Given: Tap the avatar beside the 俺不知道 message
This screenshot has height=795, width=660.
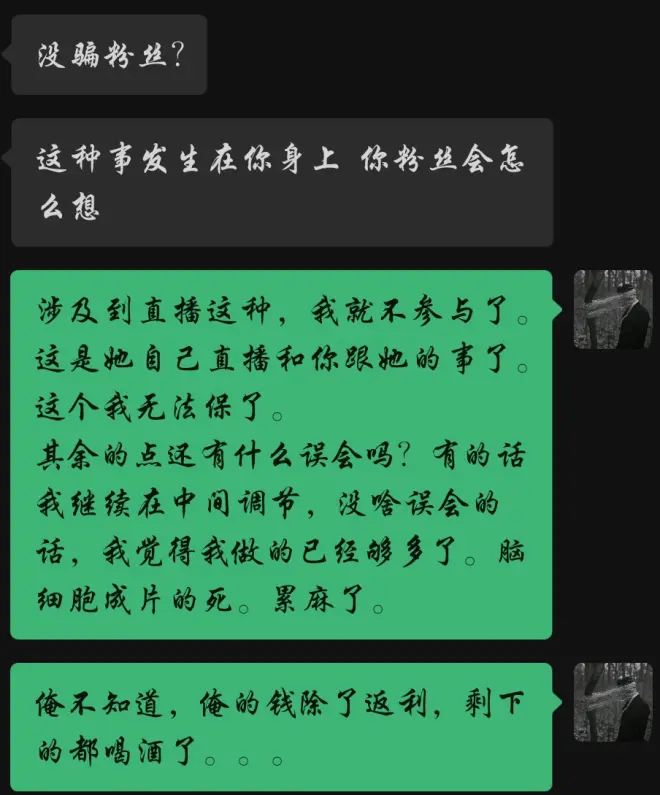Looking at the screenshot, I should (x=612, y=702).
